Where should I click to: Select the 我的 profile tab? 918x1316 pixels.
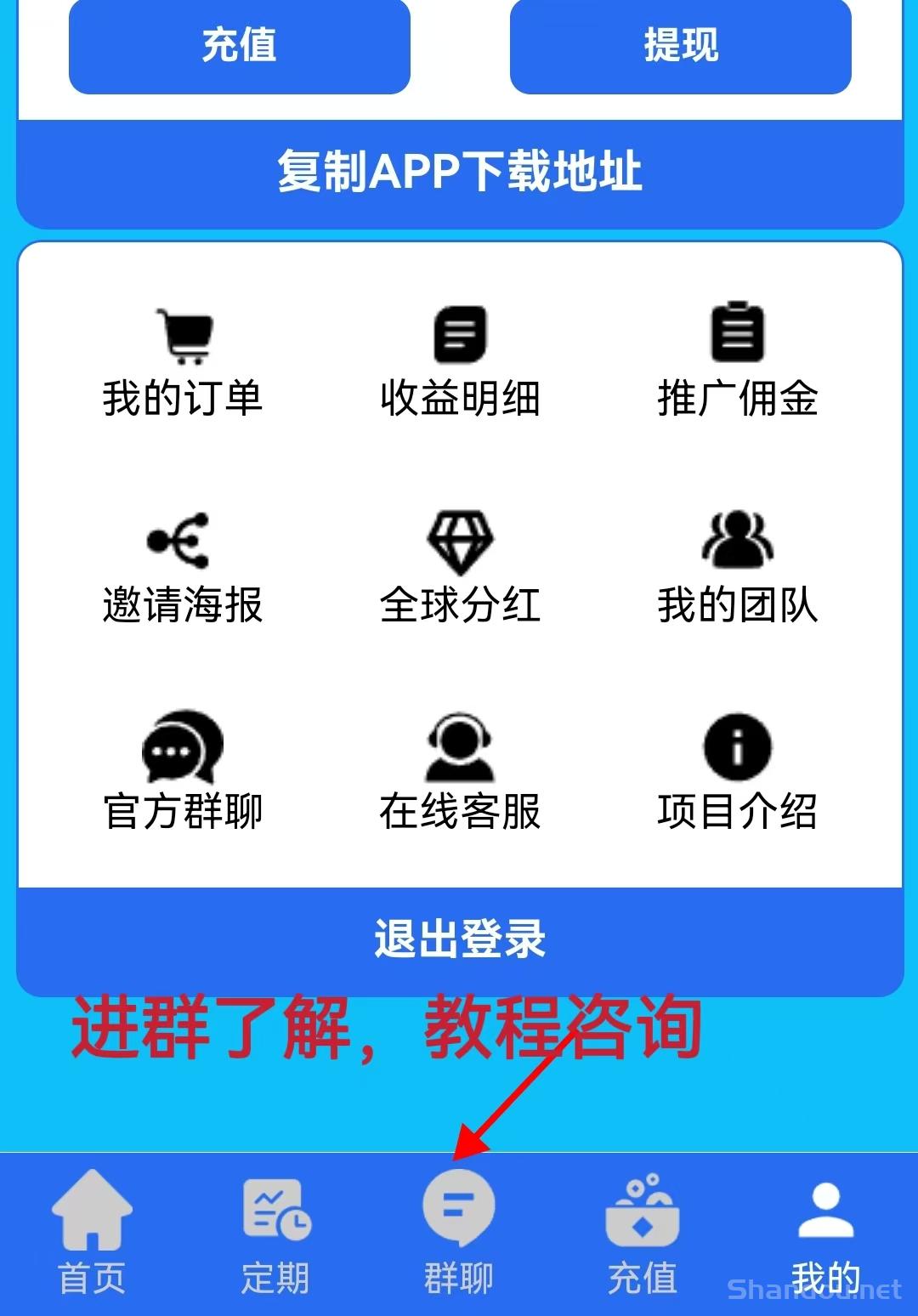(825, 1233)
